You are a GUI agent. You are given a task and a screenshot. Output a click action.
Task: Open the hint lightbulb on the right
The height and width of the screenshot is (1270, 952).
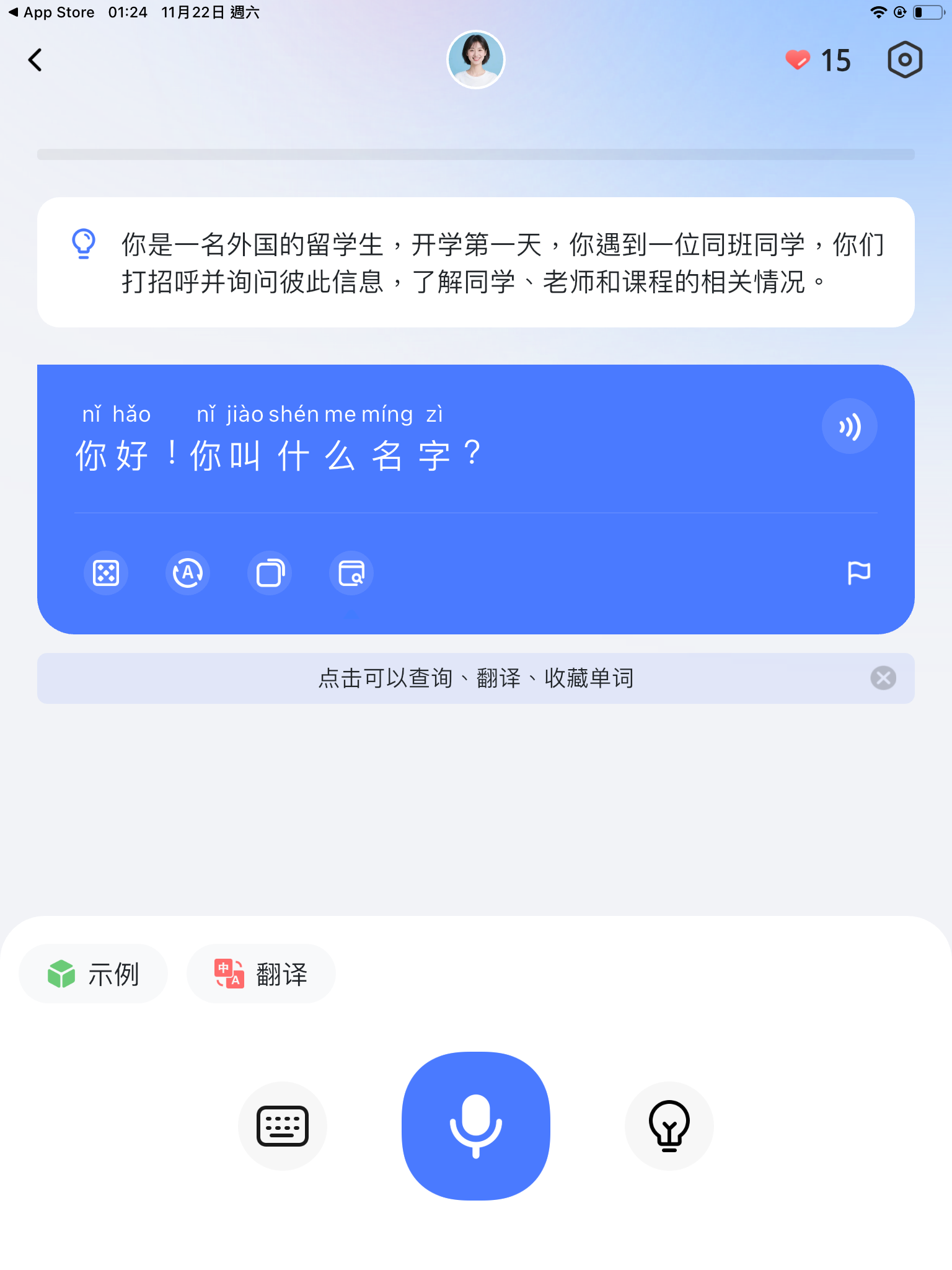[x=669, y=1126]
